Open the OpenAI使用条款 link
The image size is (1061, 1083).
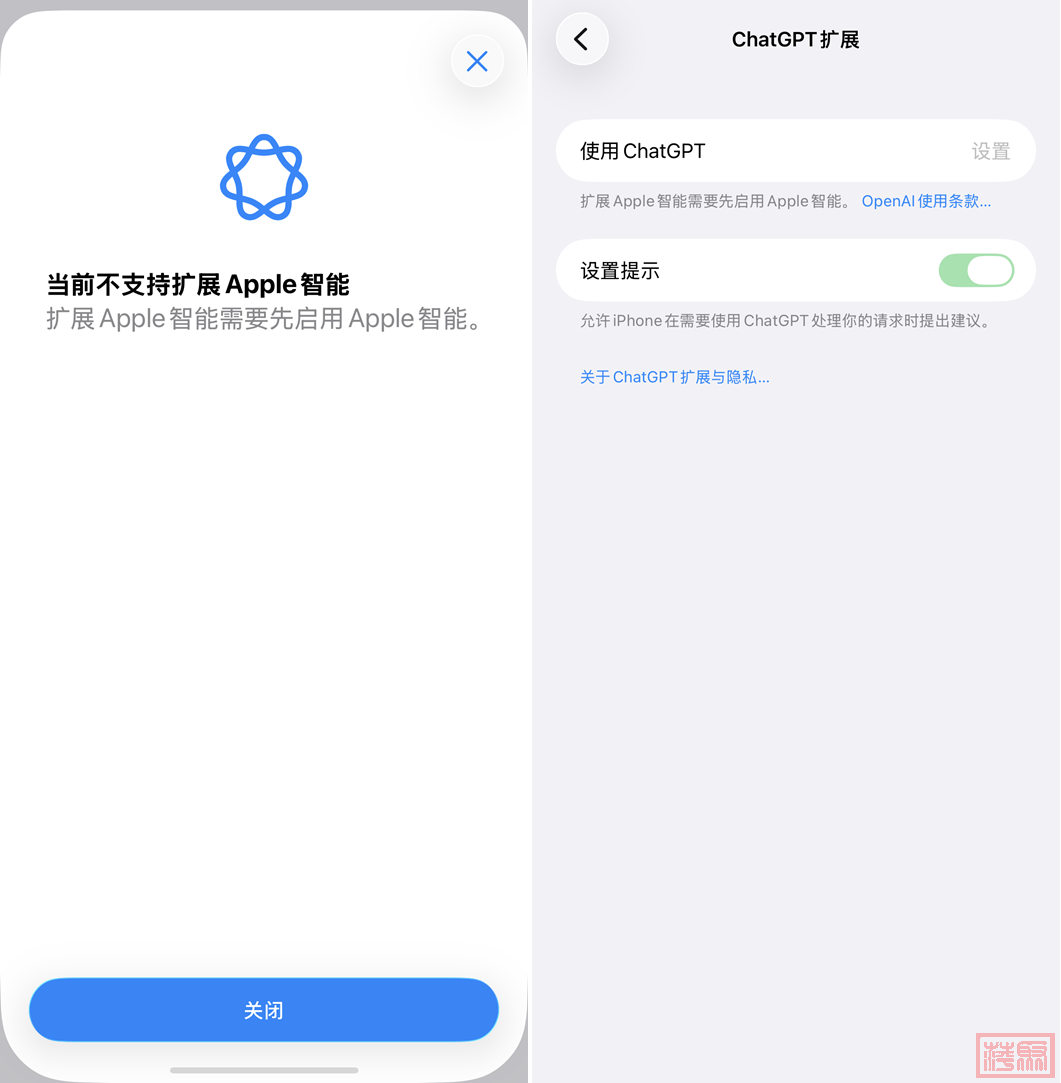coord(926,201)
